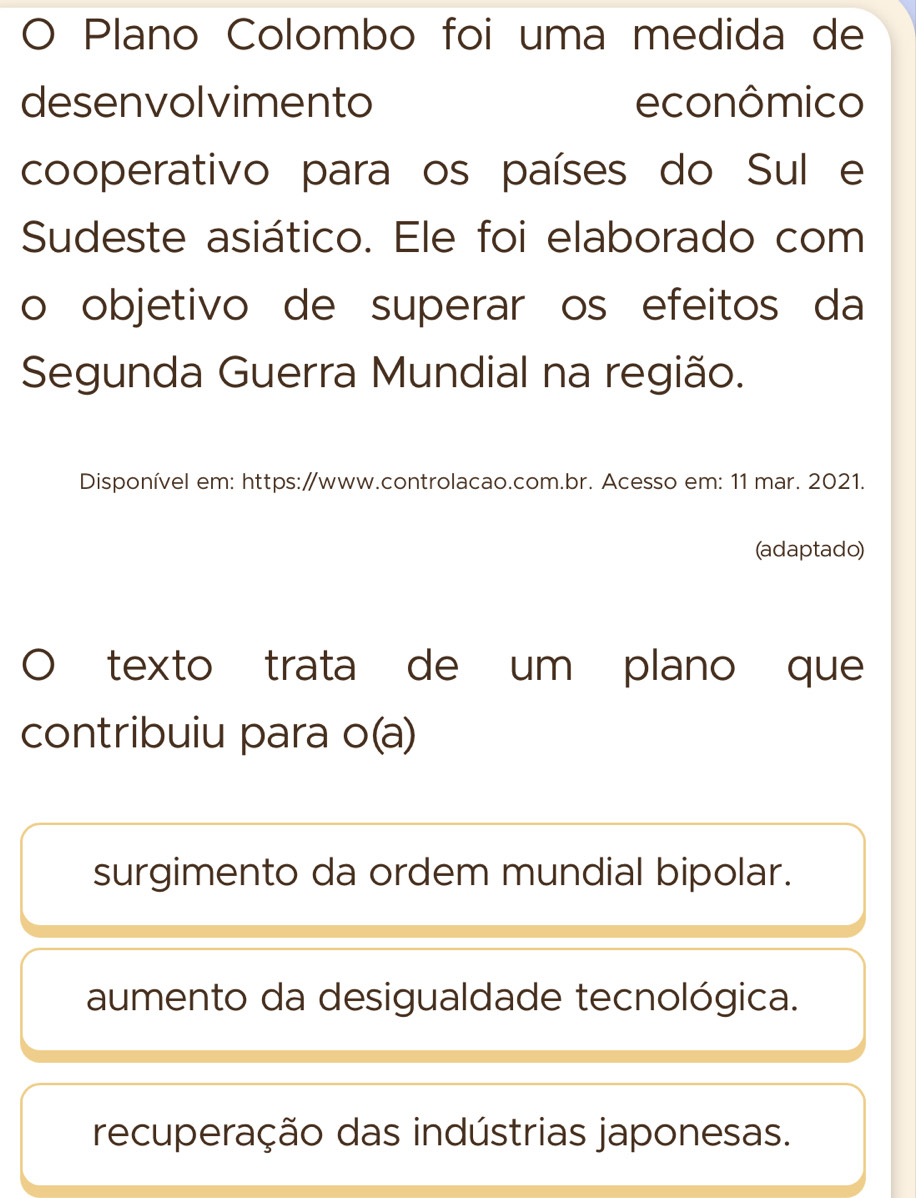Select answer 'surgimento da ordem mundial bipolar'
Image resolution: width=916 pixels, height=1198 pixels.
(443, 873)
